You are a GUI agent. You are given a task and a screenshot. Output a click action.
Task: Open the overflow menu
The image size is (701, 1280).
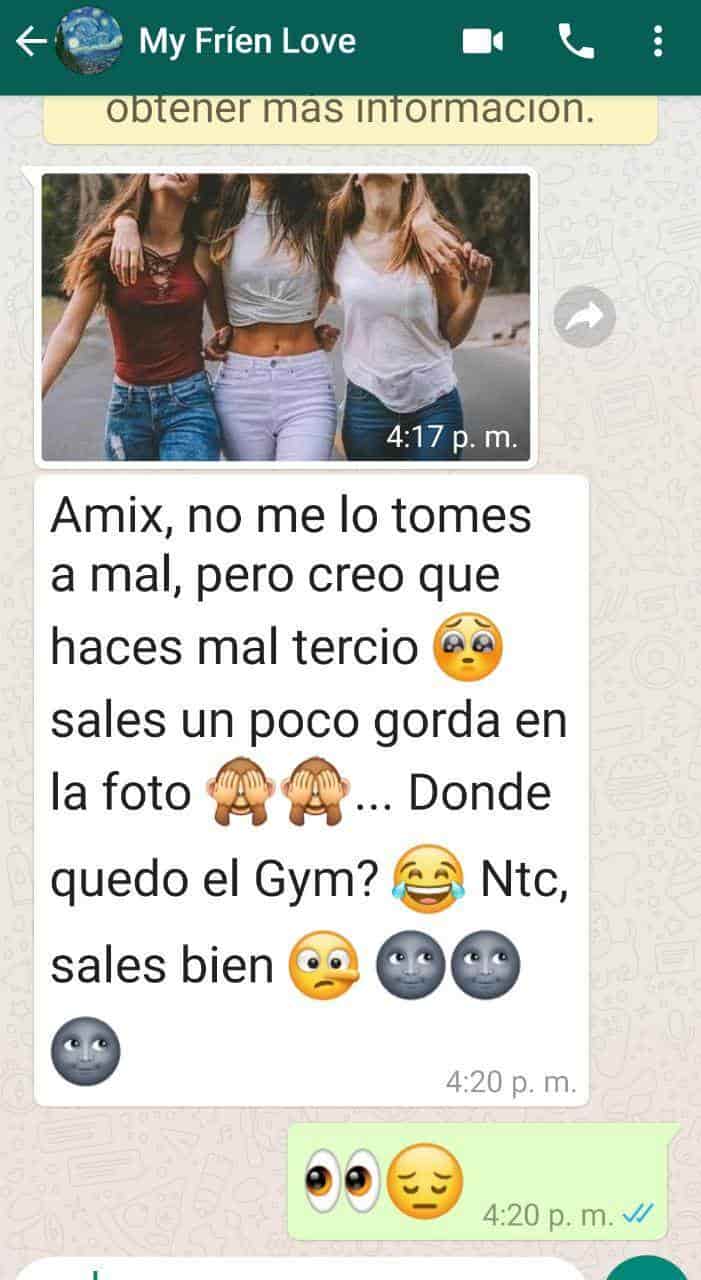click(x=657, y=42)
